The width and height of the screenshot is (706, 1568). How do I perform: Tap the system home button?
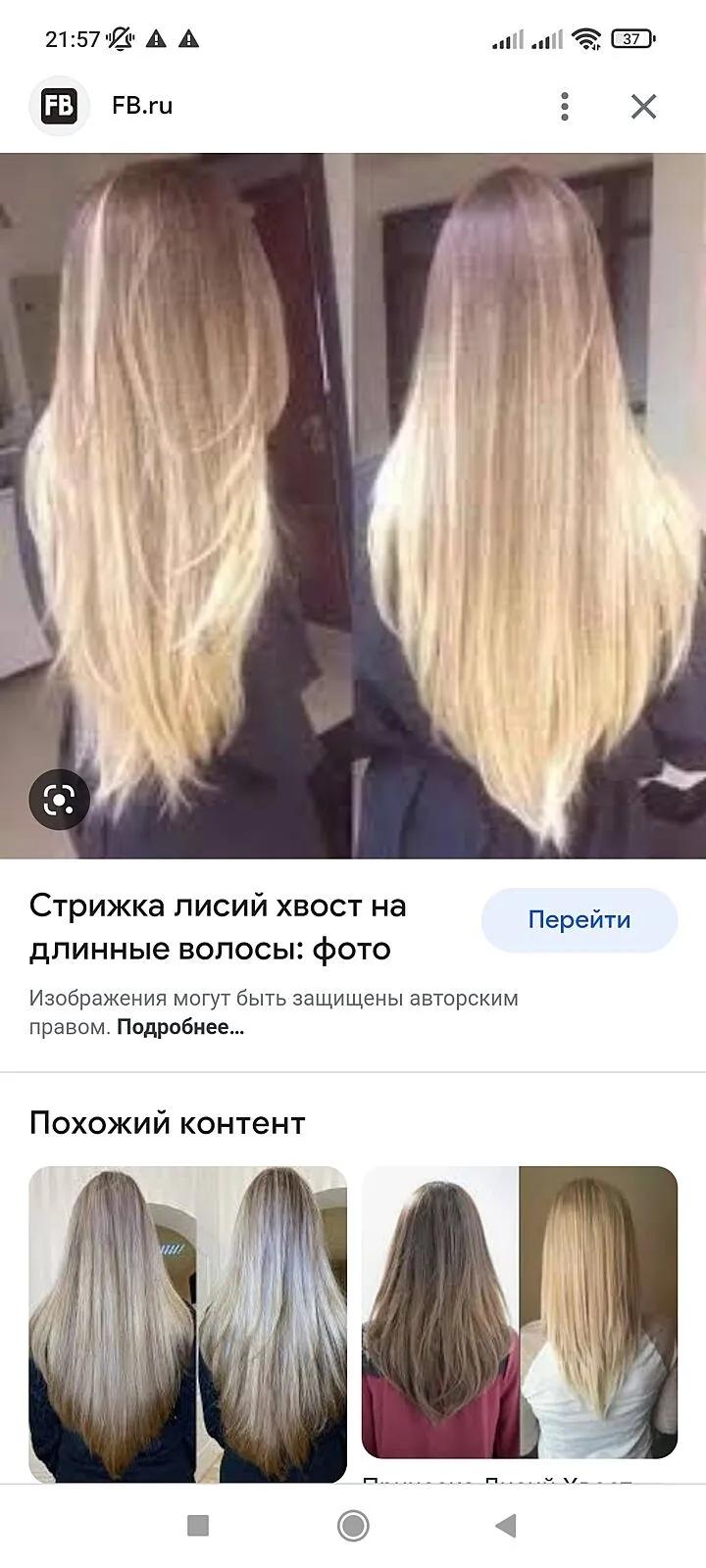(x=353, y=1525)
